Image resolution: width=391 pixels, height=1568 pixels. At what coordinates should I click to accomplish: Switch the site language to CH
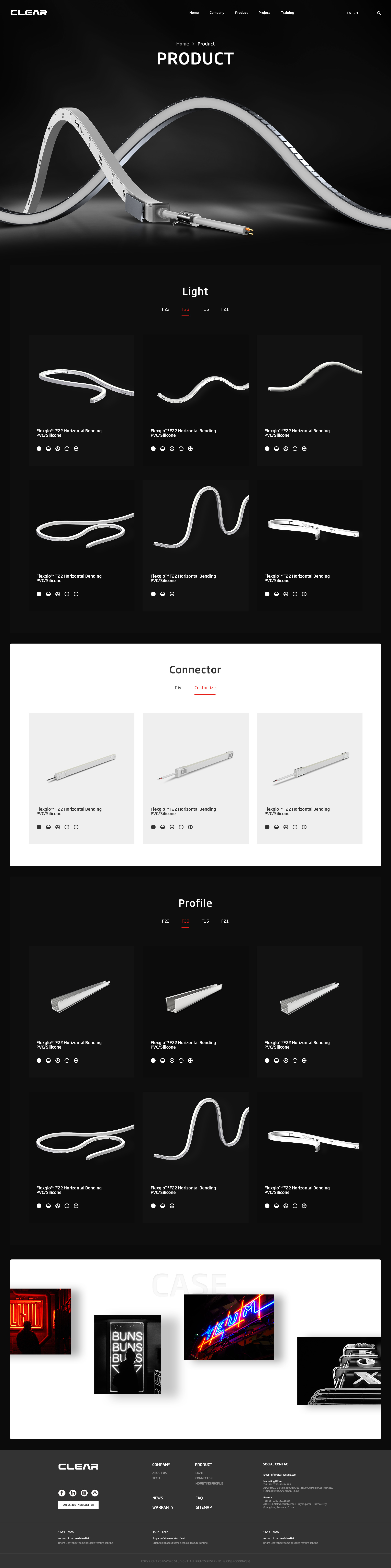point(356,13)
